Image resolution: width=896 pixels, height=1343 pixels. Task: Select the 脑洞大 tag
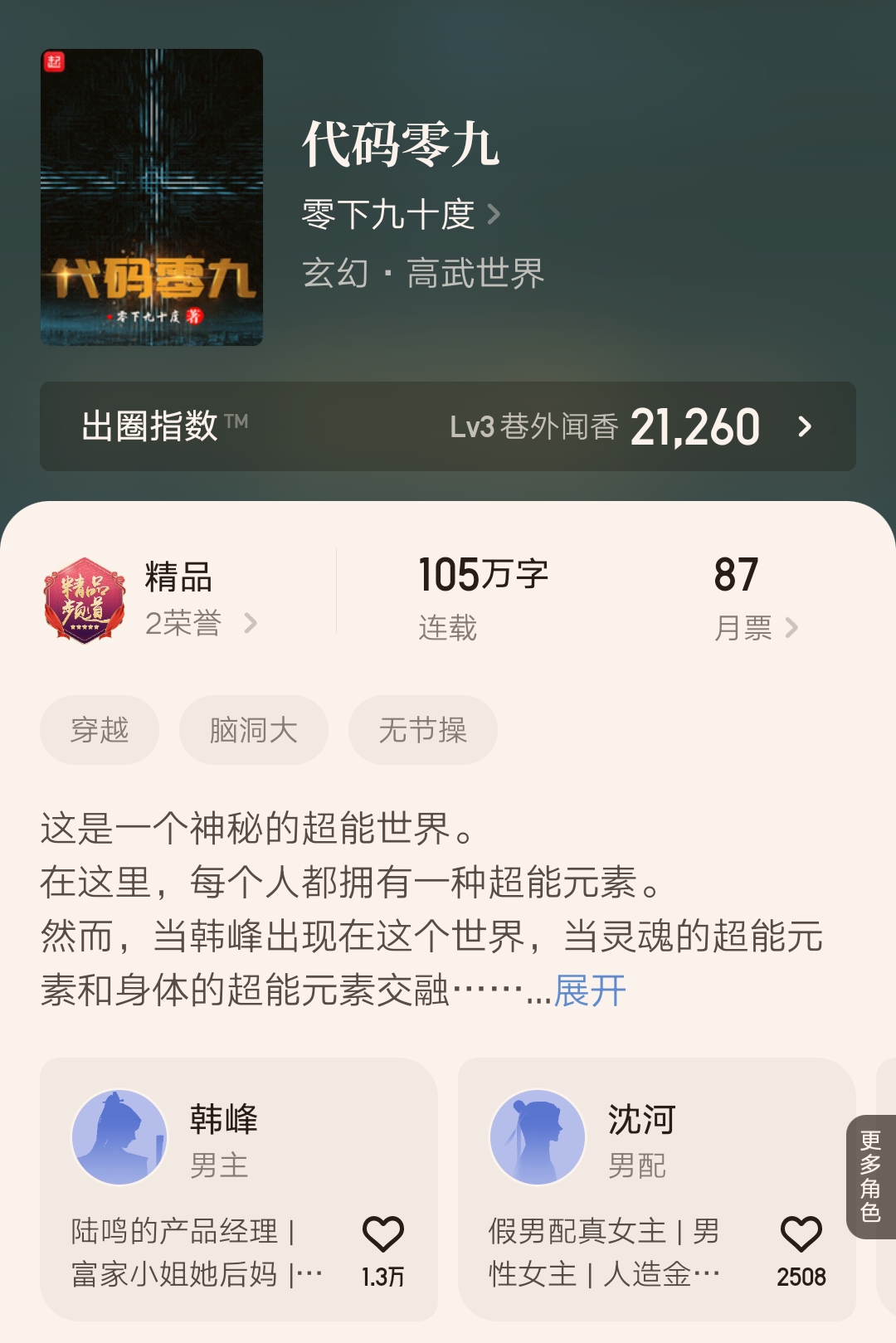[252, 729]
